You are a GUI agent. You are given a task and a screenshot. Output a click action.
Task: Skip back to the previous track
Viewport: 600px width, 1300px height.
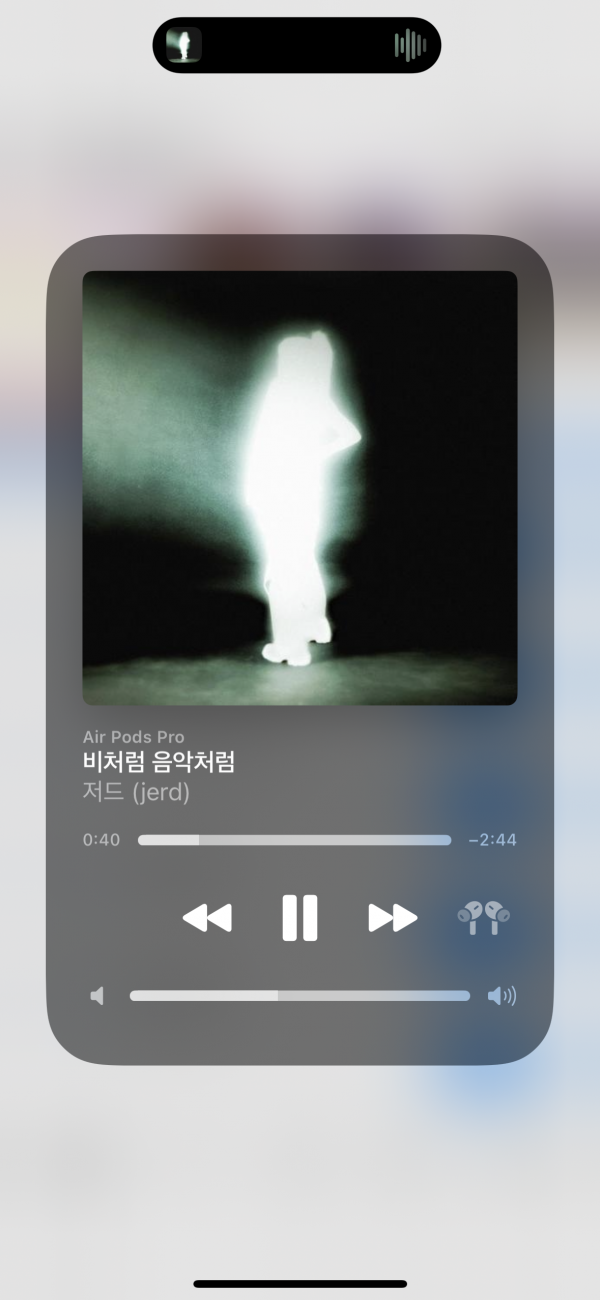click(x=207, y=917)
